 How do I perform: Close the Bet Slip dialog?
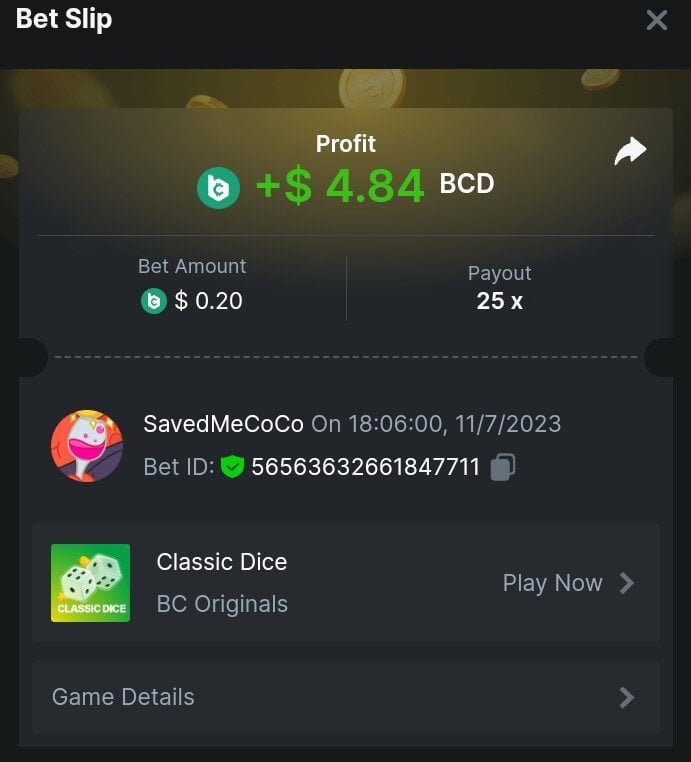[656, 20]
